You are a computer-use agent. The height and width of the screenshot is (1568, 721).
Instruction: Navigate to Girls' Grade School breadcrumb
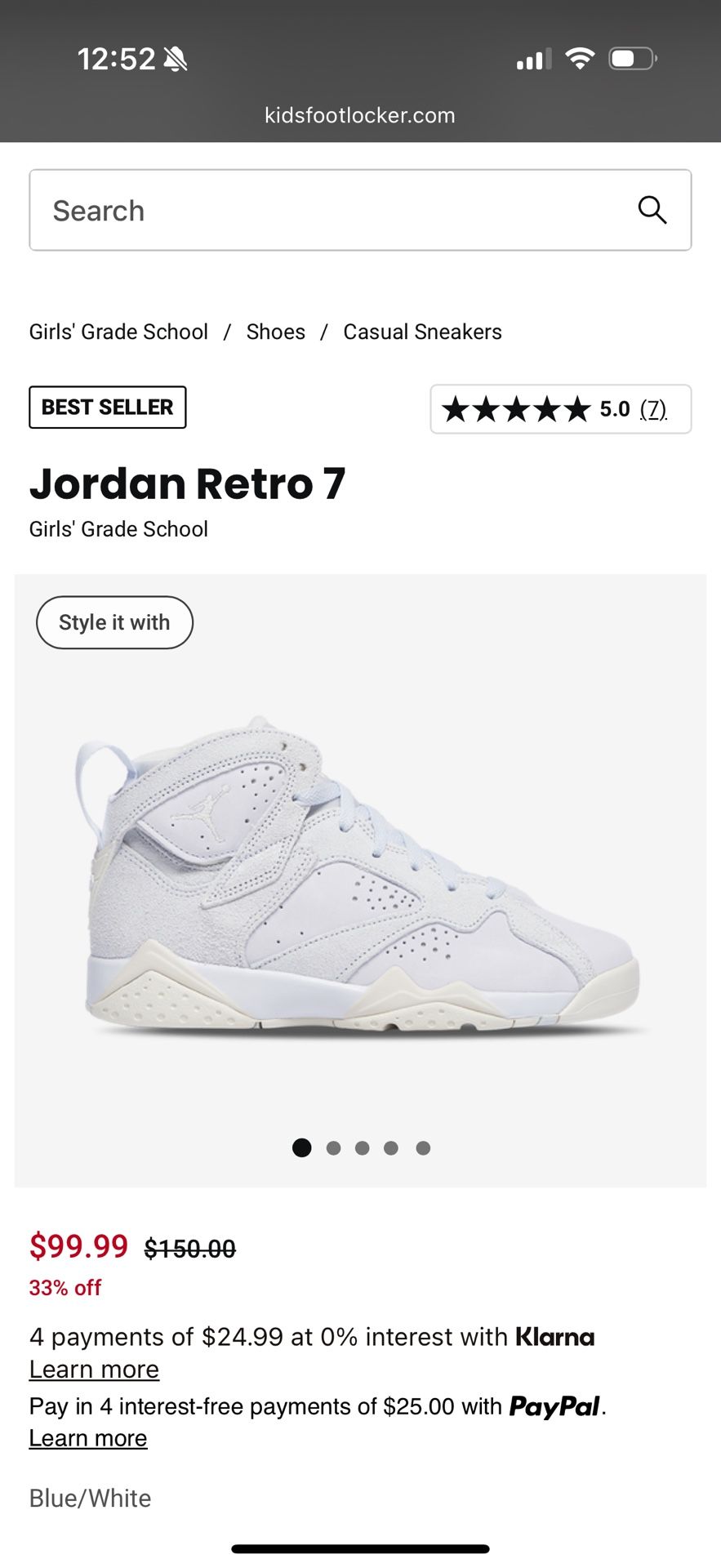118,332
